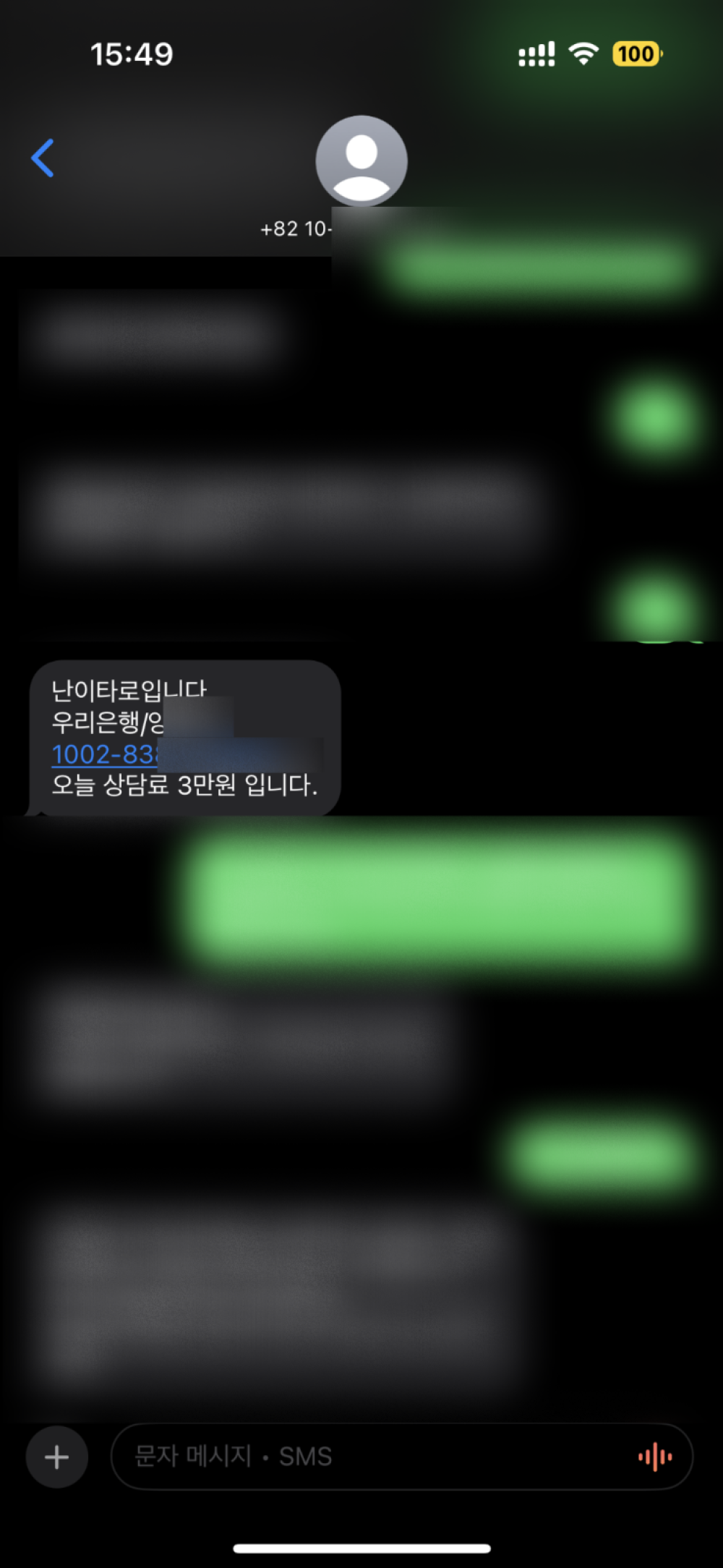
Task: Go back to the messages list
Action: [x=43, y=158]
